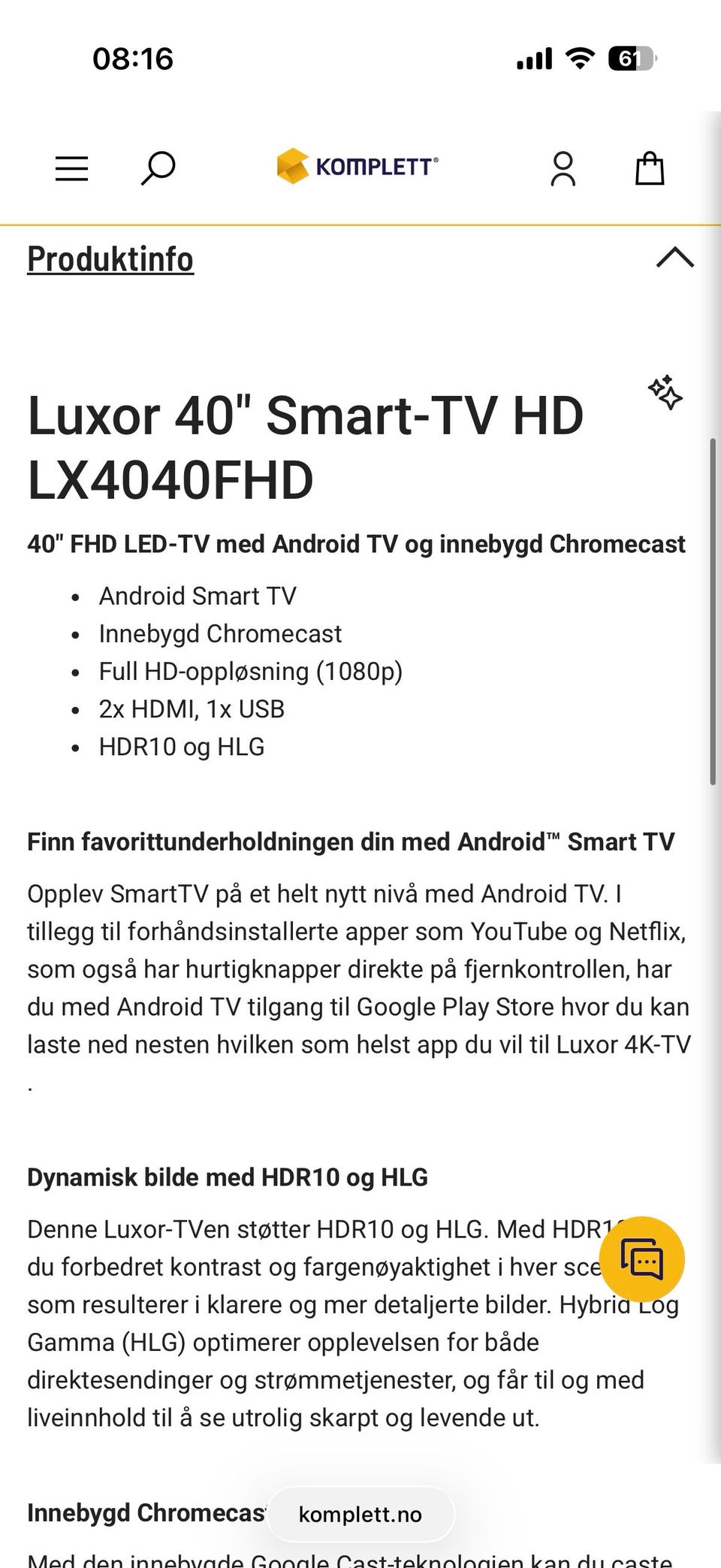Tap the komplett.no address pill
Image resolution: width=721 pixels, height=1568 pixels.
coord(360,1514)
